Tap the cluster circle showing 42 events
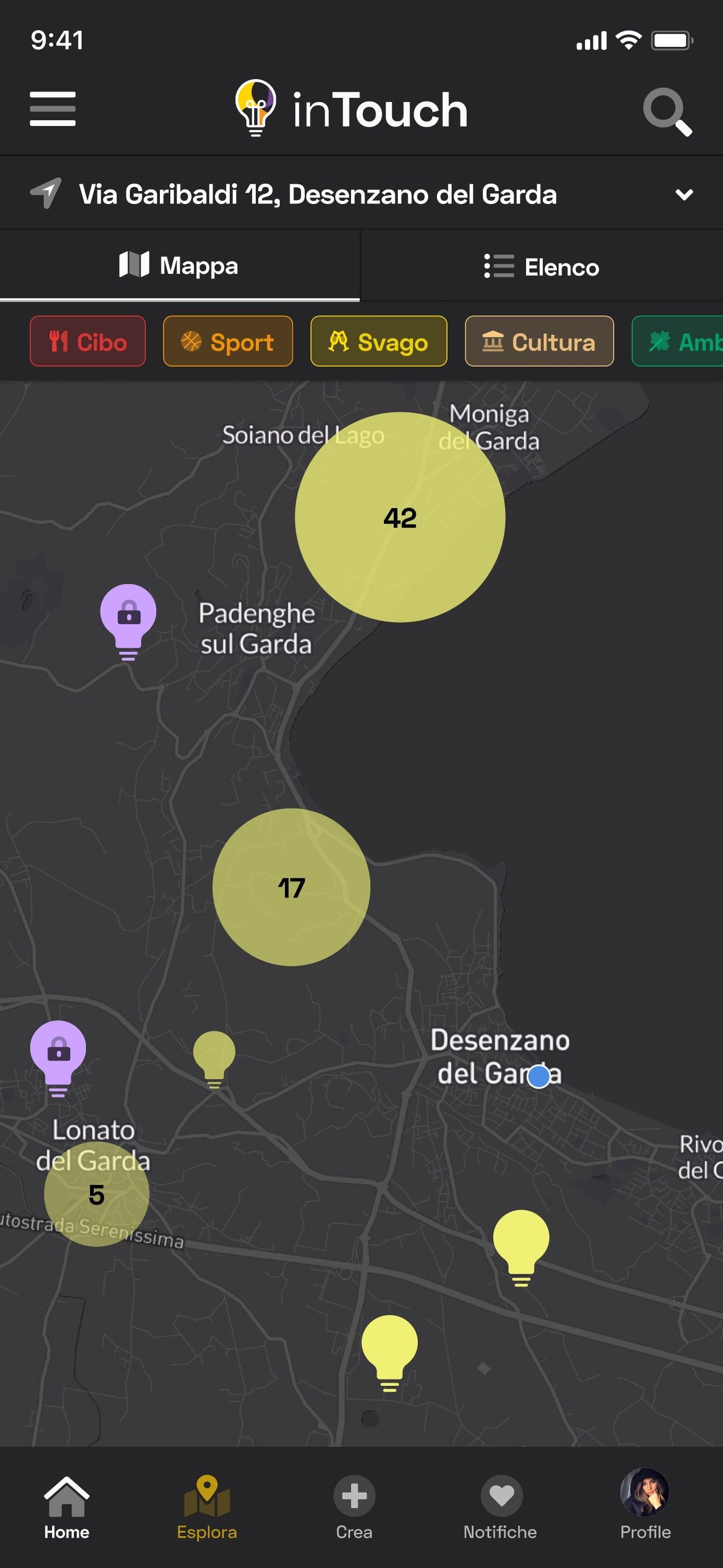This screenshot has height=1568, width=723. (x=400, y=518)
